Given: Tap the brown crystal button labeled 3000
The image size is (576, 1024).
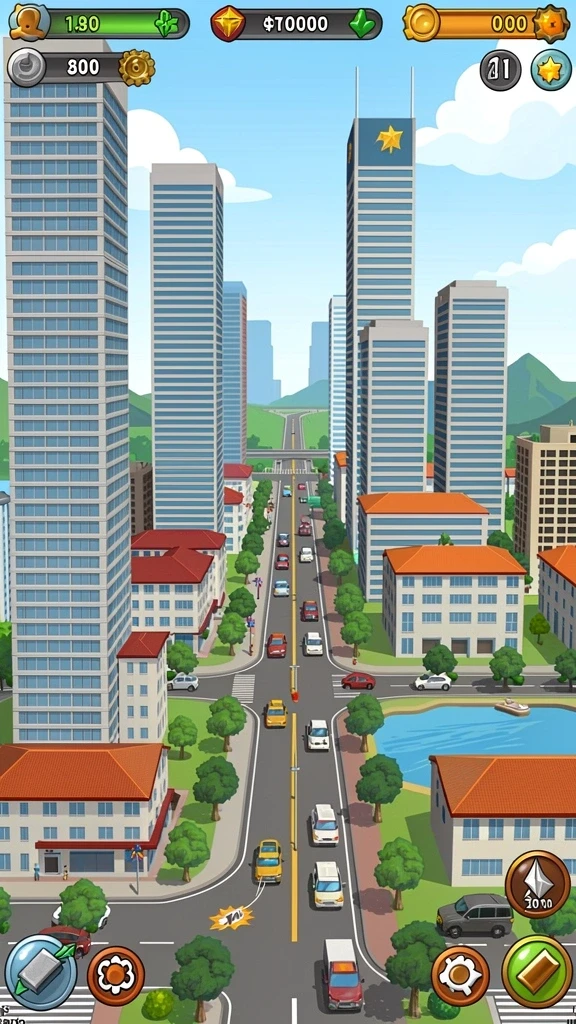Looking at the screenshot, I should (537, 884).
